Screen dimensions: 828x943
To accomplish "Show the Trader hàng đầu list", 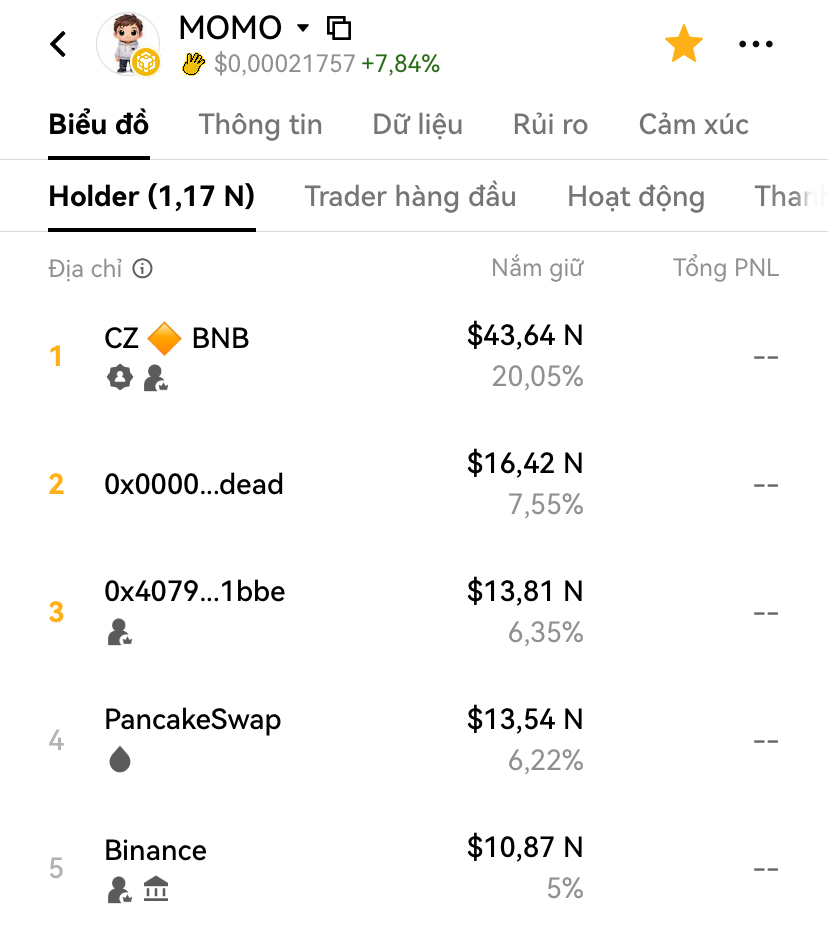I will (x=410, y=196).
